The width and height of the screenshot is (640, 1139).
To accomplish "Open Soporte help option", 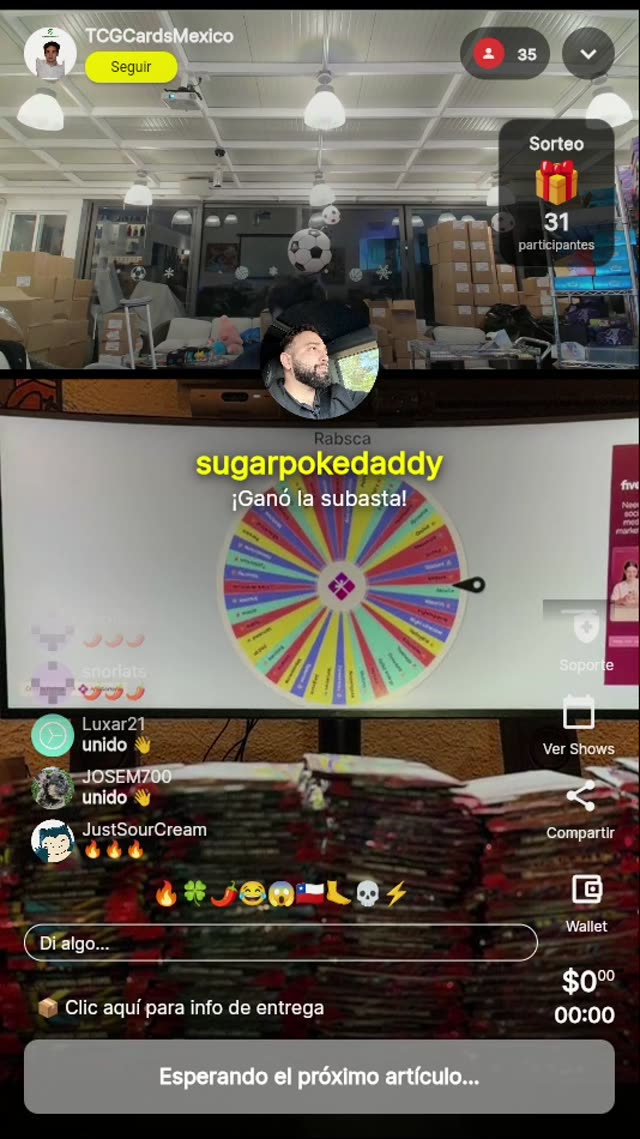I will pos(585,641).
